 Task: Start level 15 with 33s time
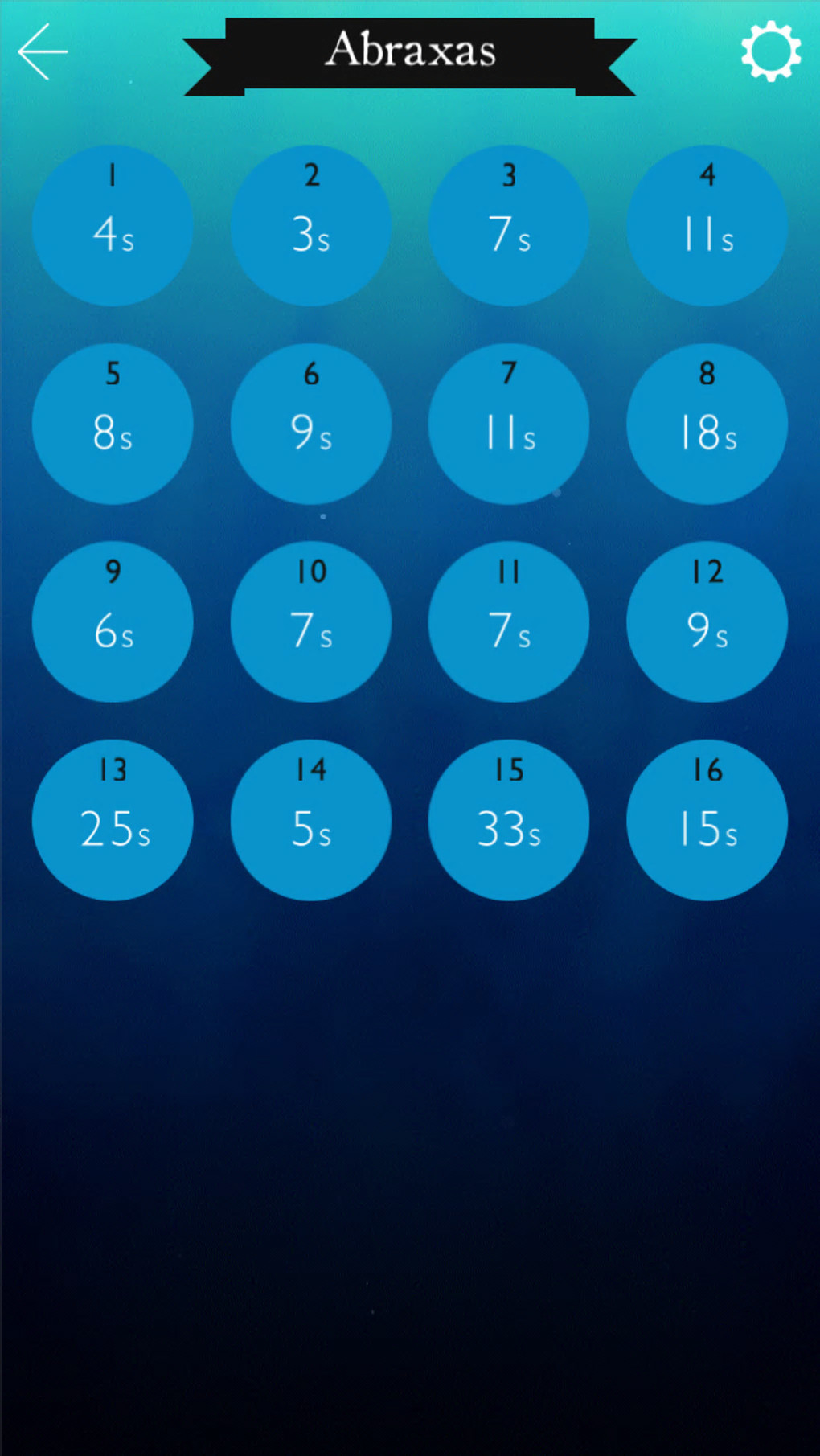tap(509, 820)
